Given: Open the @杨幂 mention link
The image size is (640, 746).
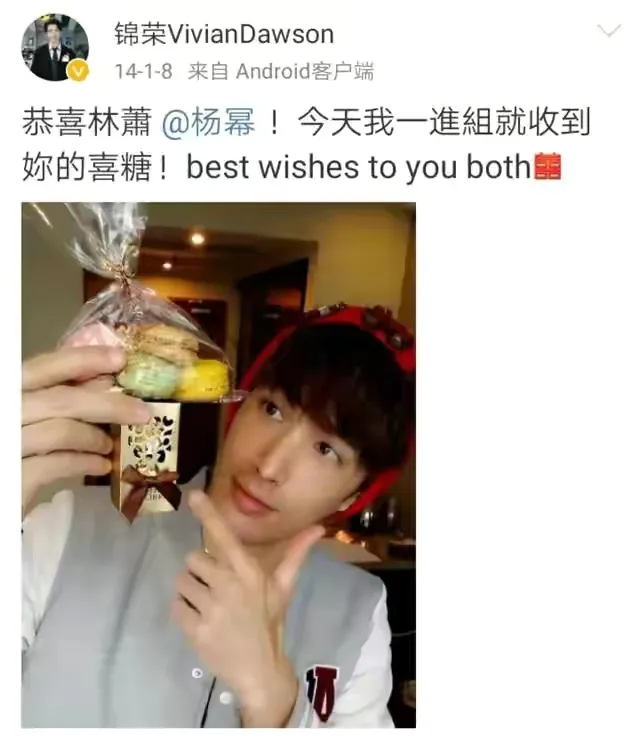Looking at the screenshot, I should pyautogui.click(x=209, y=122).
